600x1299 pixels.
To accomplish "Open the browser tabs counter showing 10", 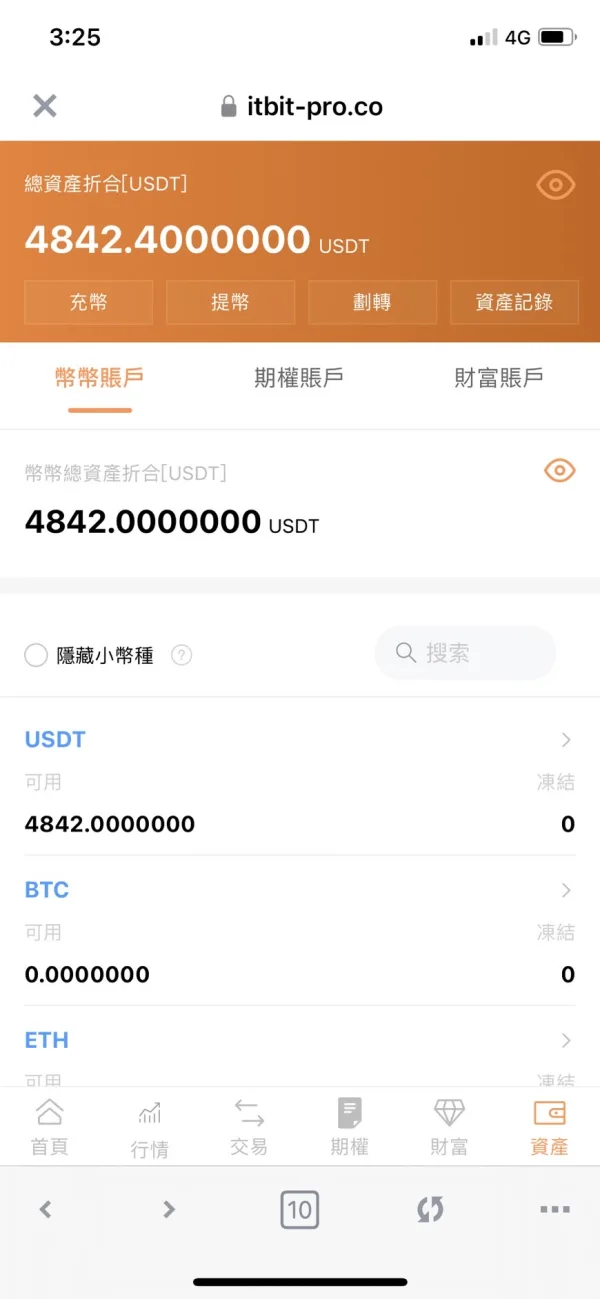I will click(x=300, y=1210).
